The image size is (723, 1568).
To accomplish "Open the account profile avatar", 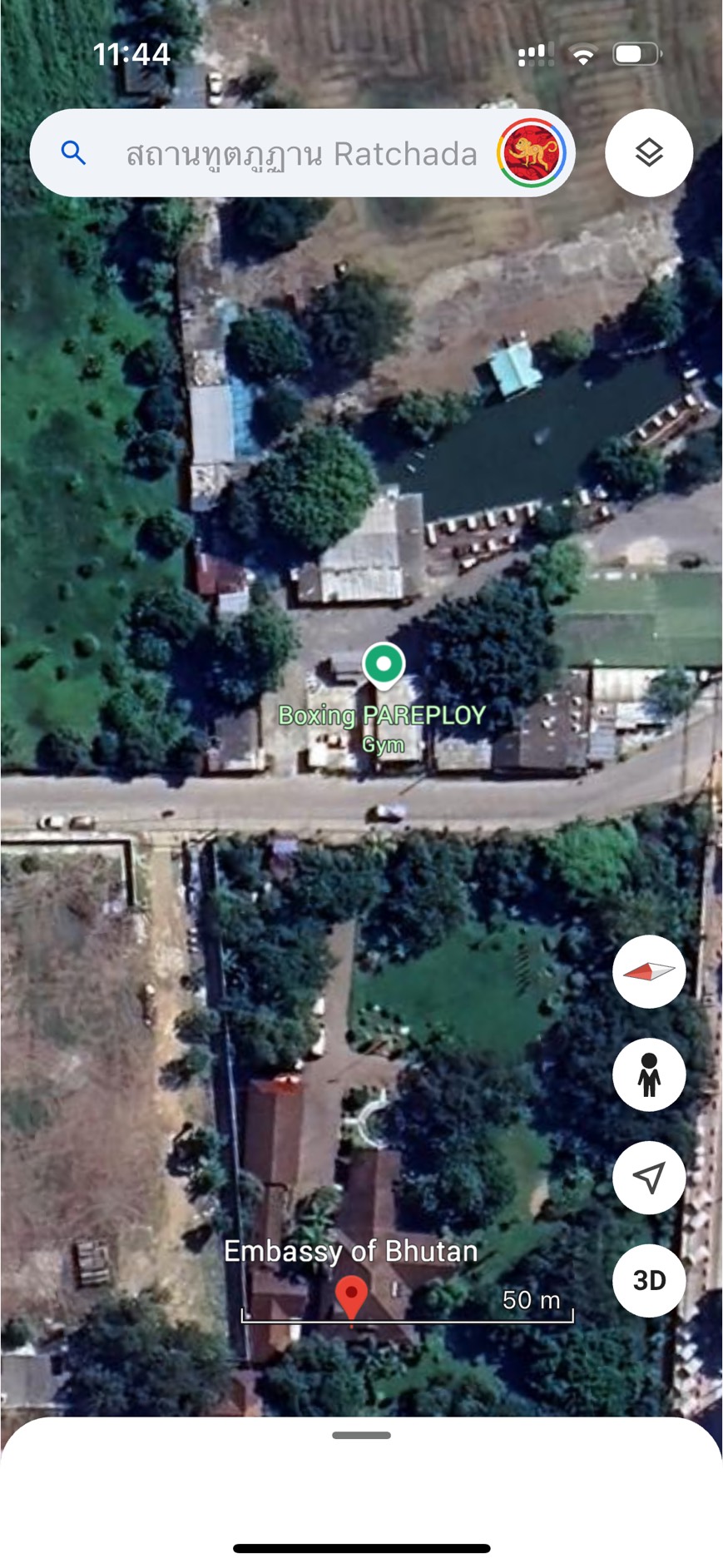I will pos(532,153).
